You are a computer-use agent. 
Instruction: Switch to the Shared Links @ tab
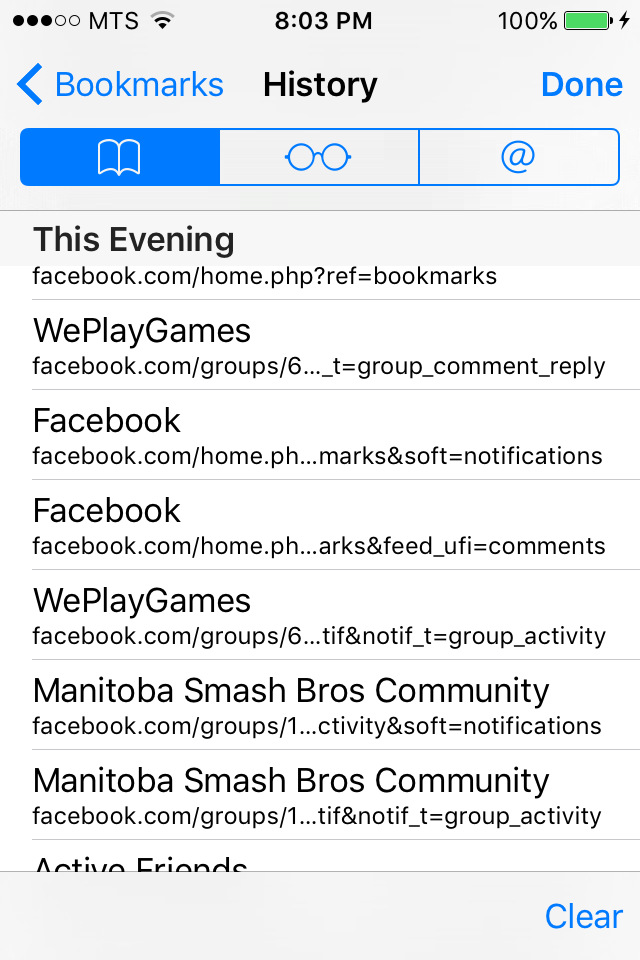(519, 156)
